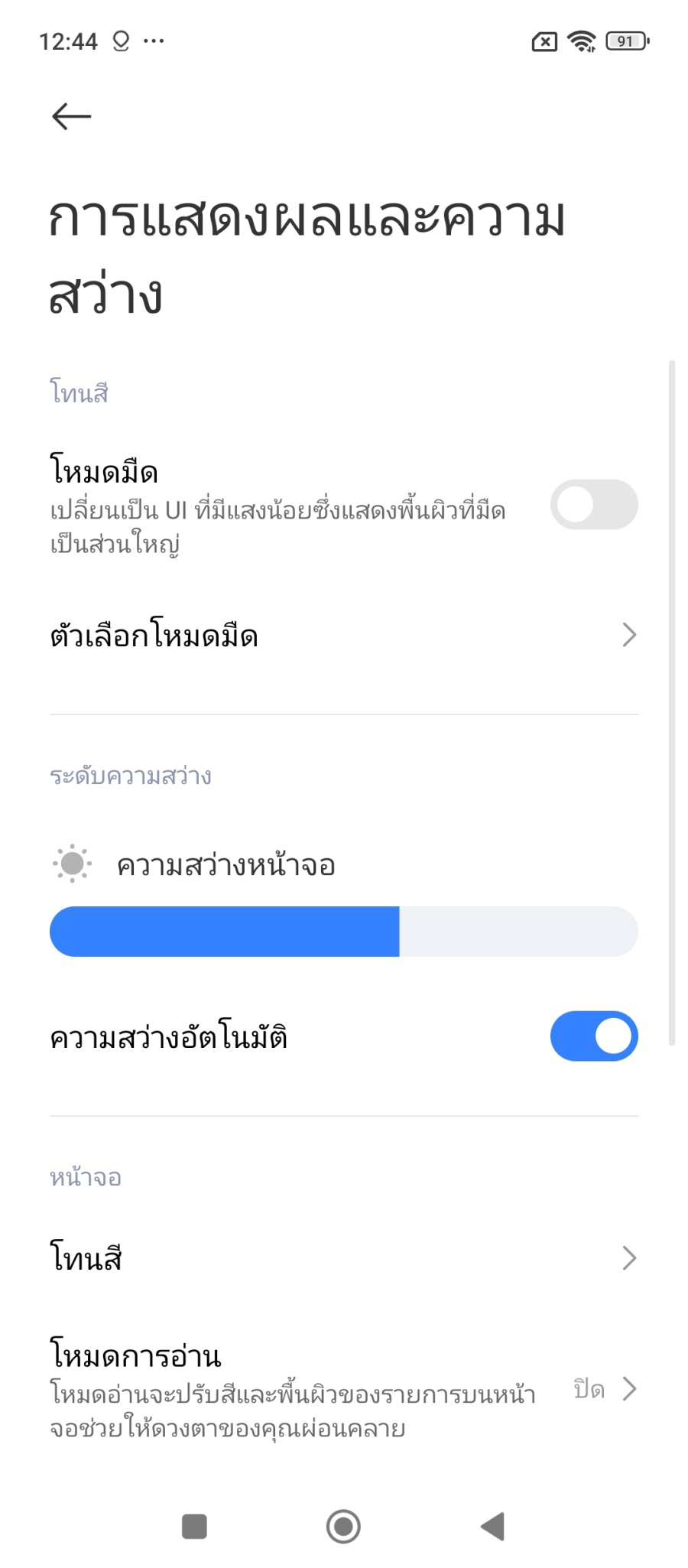This screenshot has height=1568, width=688.
Task: Go to the home screen
Action: point(343,1527)
